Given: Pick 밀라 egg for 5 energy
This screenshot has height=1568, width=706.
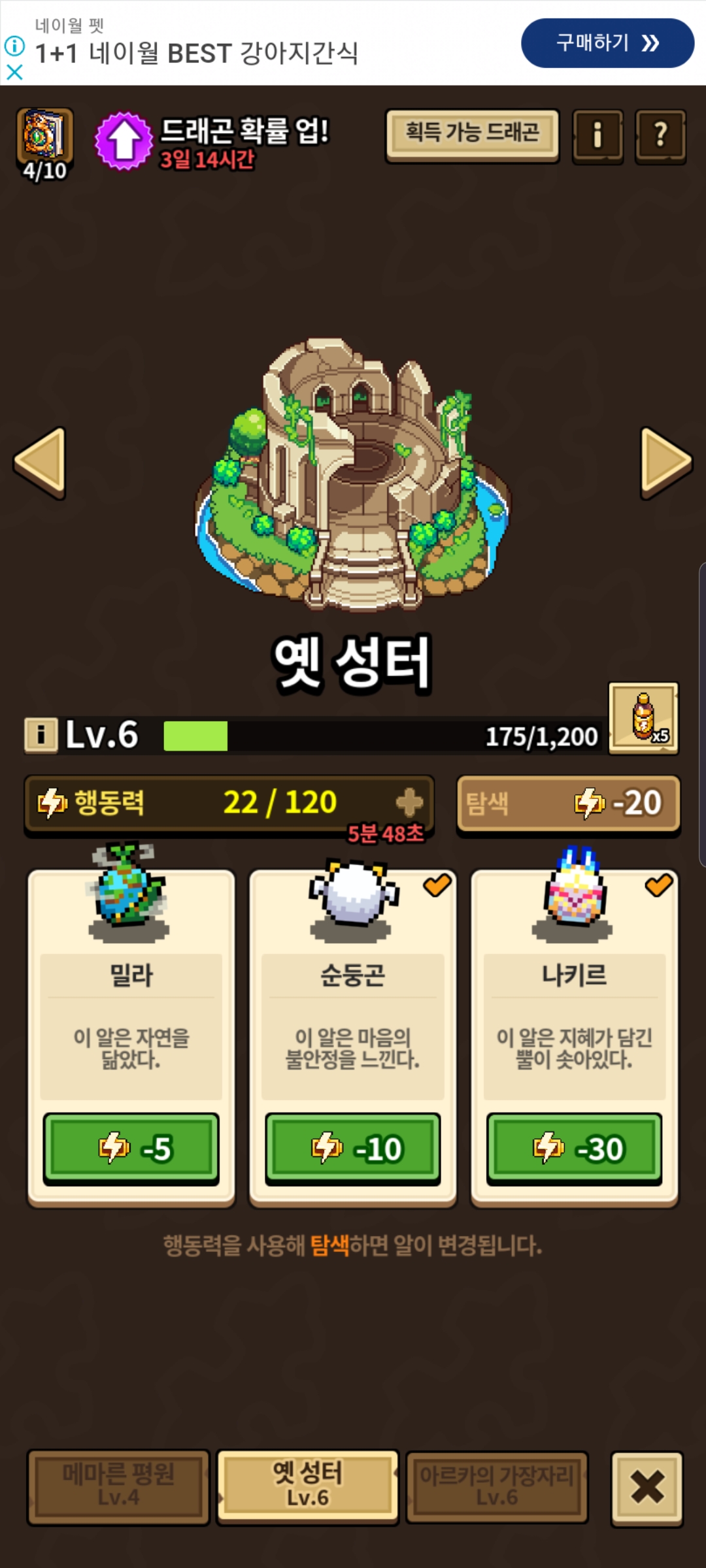Looking at the screenshot, I should pos(131,1148).
